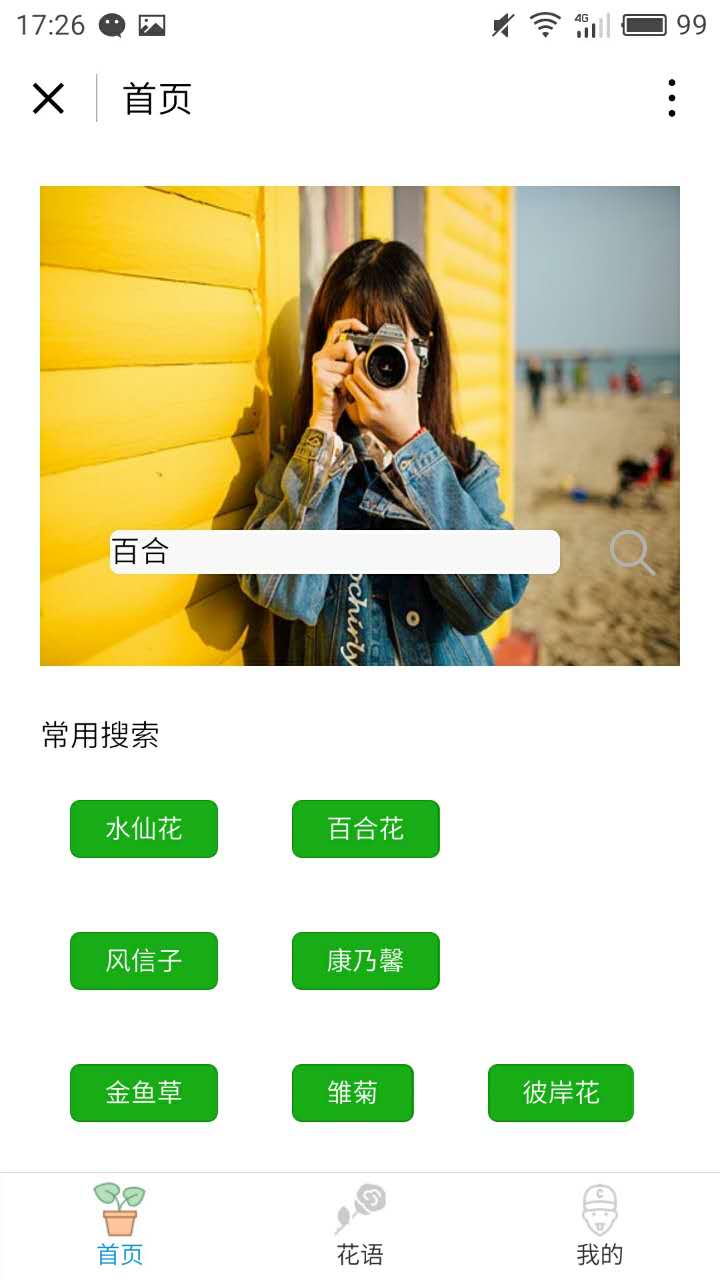Open the three-dot overflow menu

click(x=671, y=98)
